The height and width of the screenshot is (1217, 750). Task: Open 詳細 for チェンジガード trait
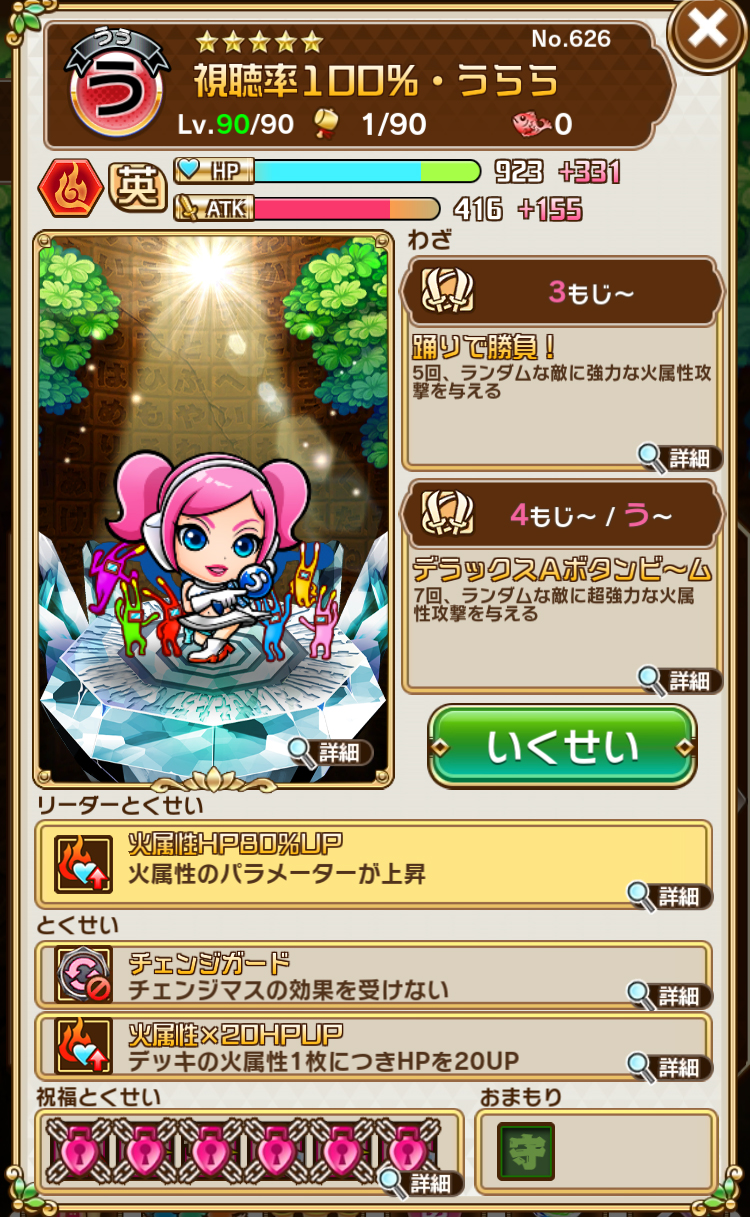pyautogui.click(x=670, y=995)
